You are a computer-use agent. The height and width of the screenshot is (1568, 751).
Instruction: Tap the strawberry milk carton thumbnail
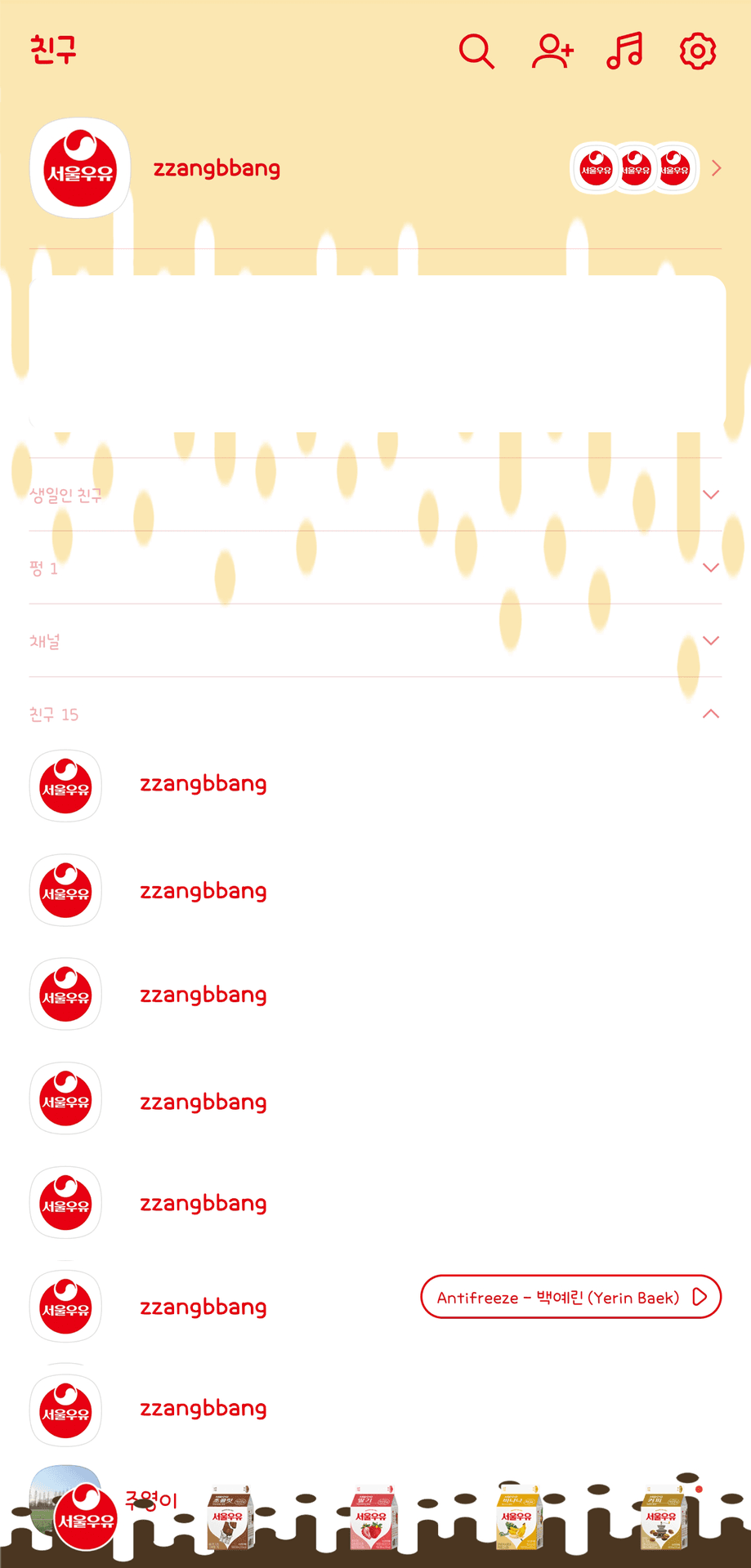coord(372,1521)
